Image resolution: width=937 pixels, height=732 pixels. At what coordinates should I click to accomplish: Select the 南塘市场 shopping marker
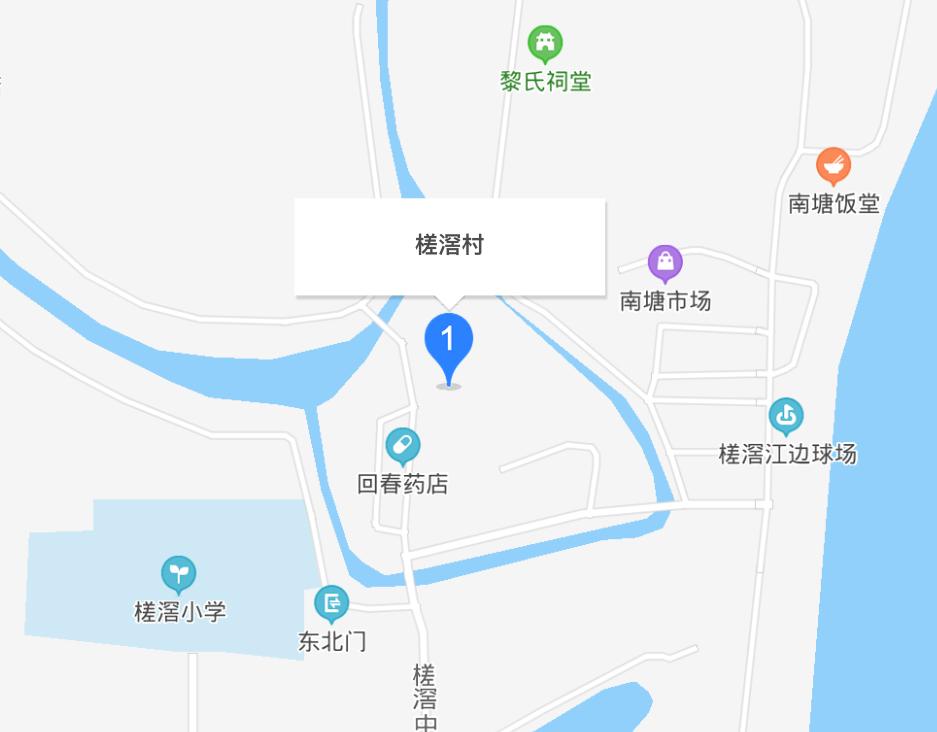coord(665,263)
